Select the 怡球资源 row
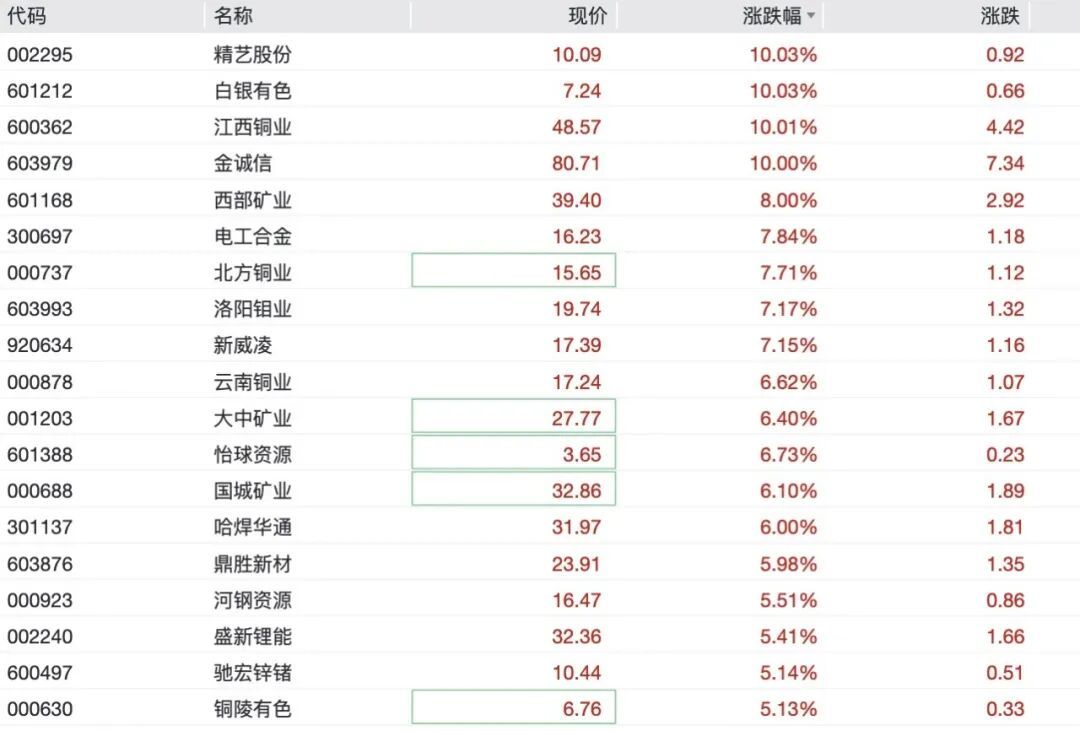The width and height of the screenshot is (1080, 731). [x=540, y=454]
